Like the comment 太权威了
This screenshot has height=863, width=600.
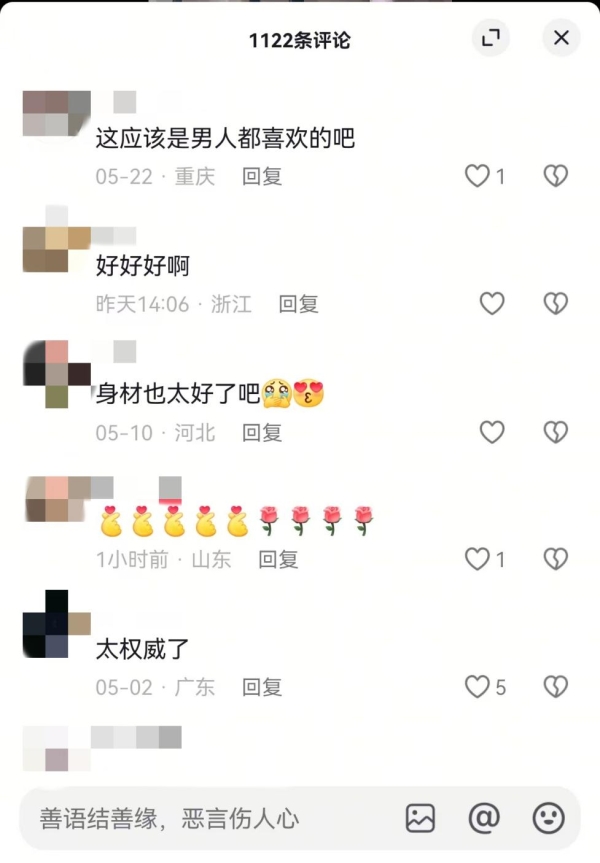point(478,687)
